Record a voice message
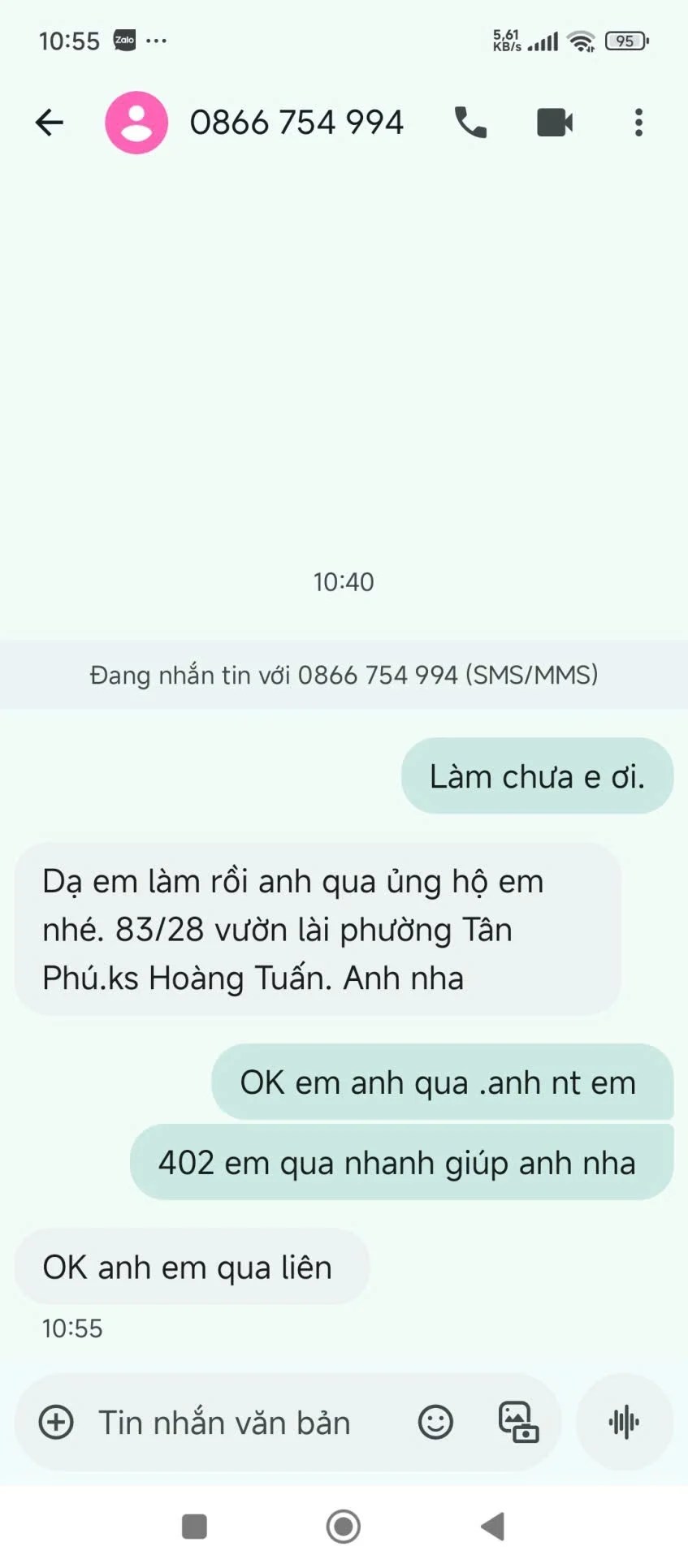The width and height of the screenshot is (688, 1568). click(x=624, y=1423)
